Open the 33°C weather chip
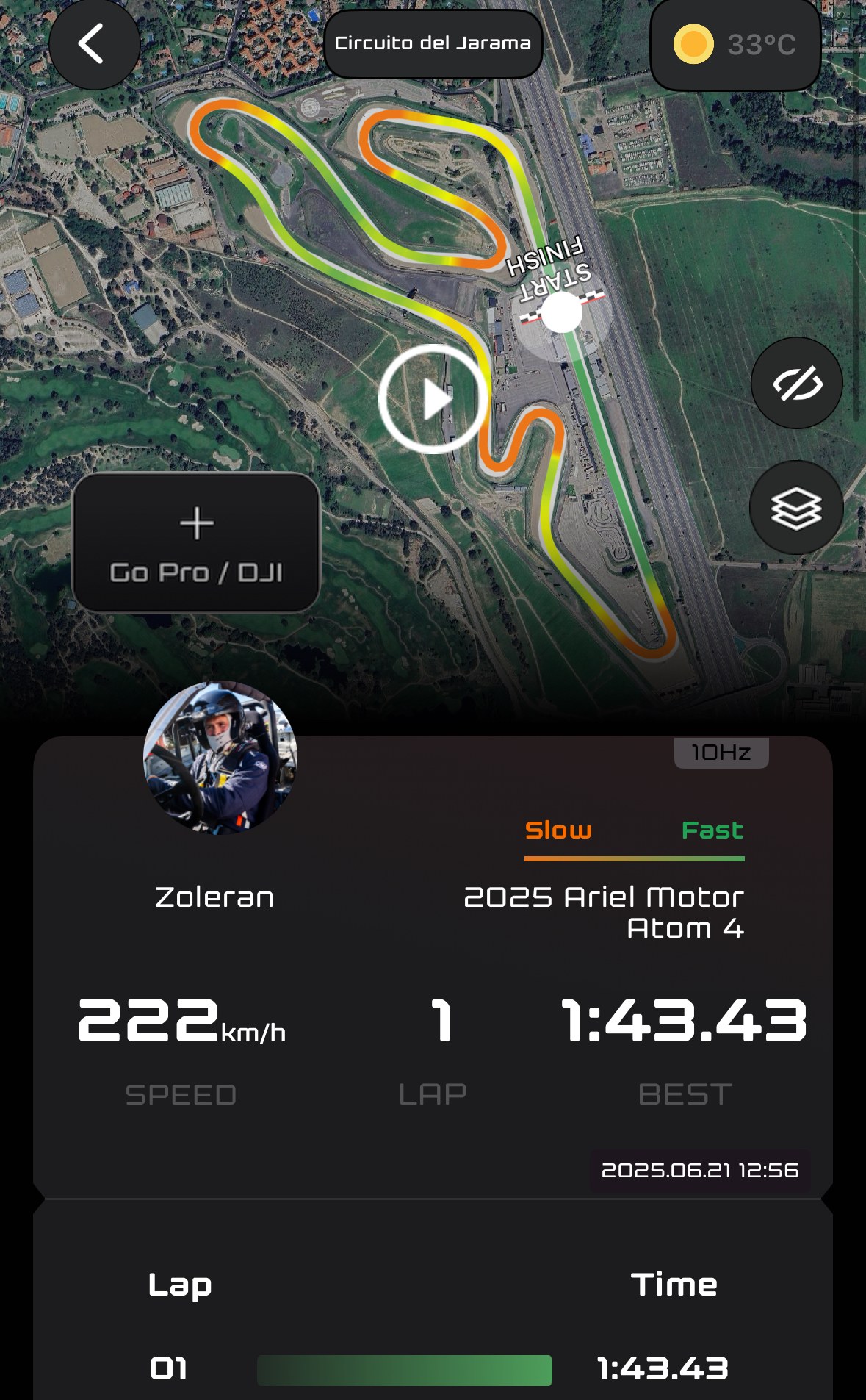Screen dimensions: 866x1400 [735, 45]
